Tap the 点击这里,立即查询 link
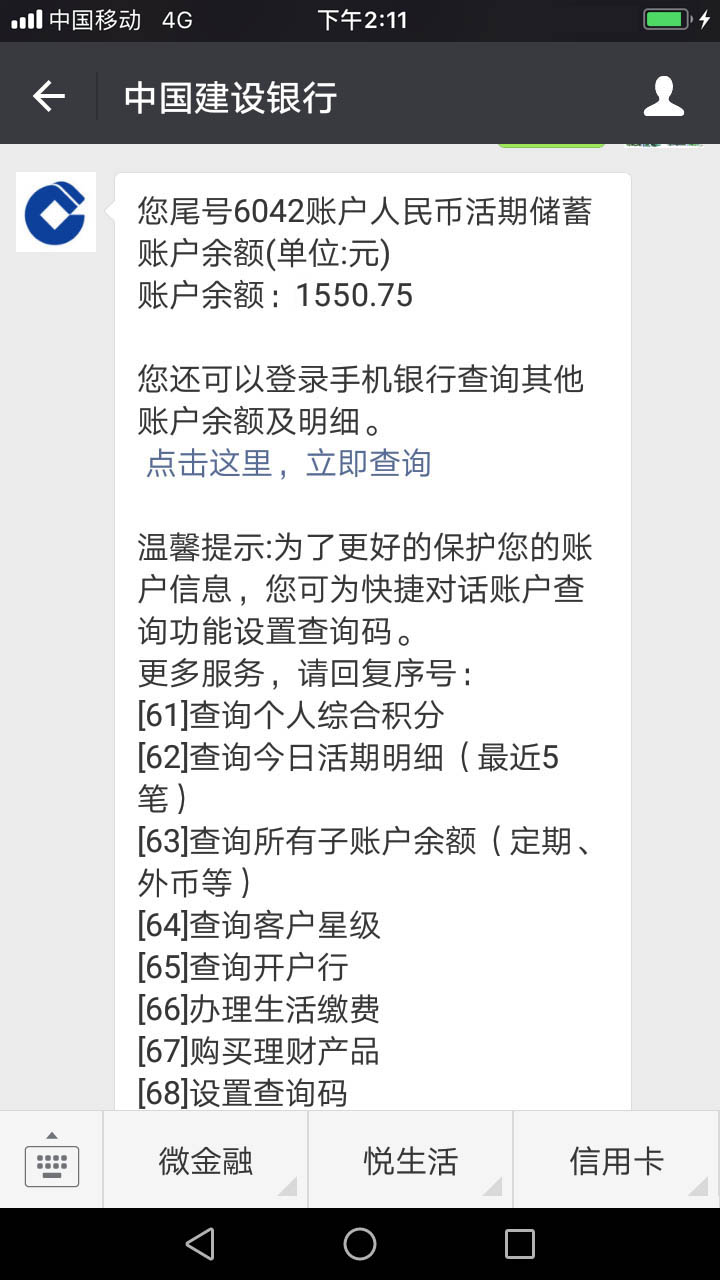Image resolution: width=720 pixels, height=1280 pixels. click(288, 463)
